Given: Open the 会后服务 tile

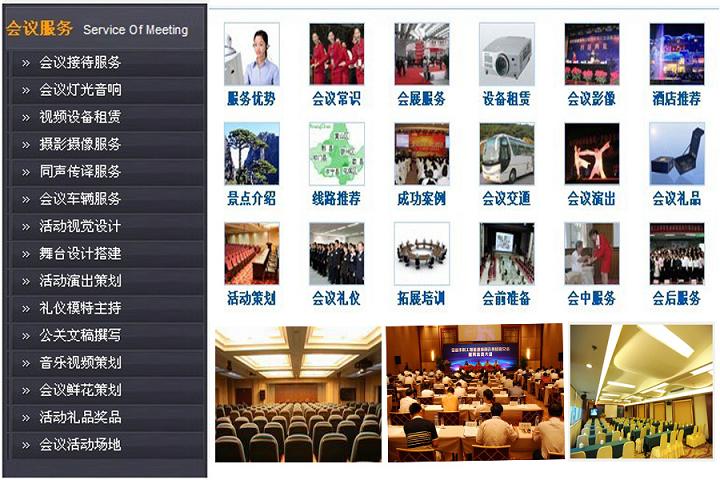Looking at the screenshot, I should (x=676, y=254).
